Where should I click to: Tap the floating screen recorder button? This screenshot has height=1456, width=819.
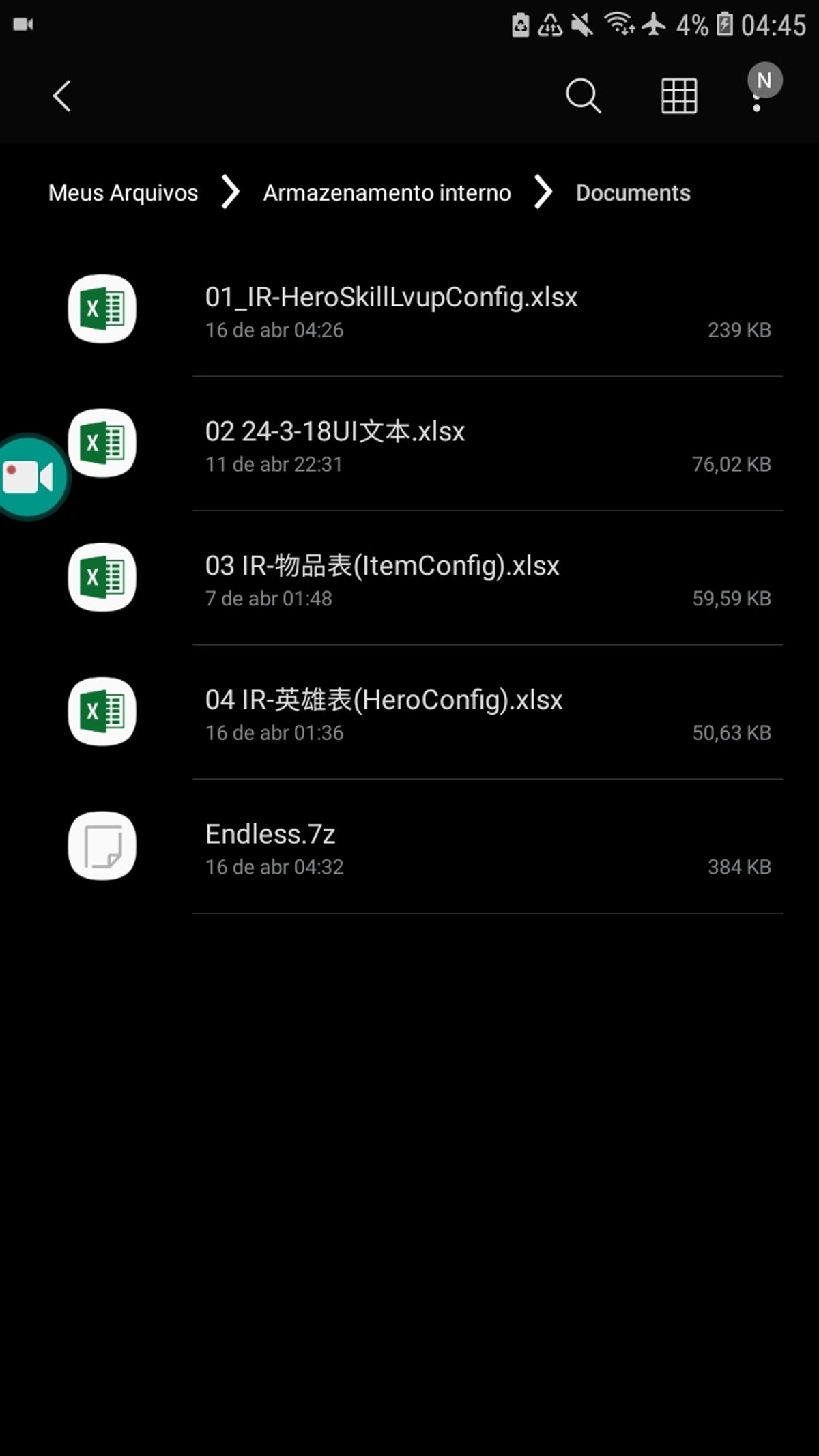pos(29,477)
